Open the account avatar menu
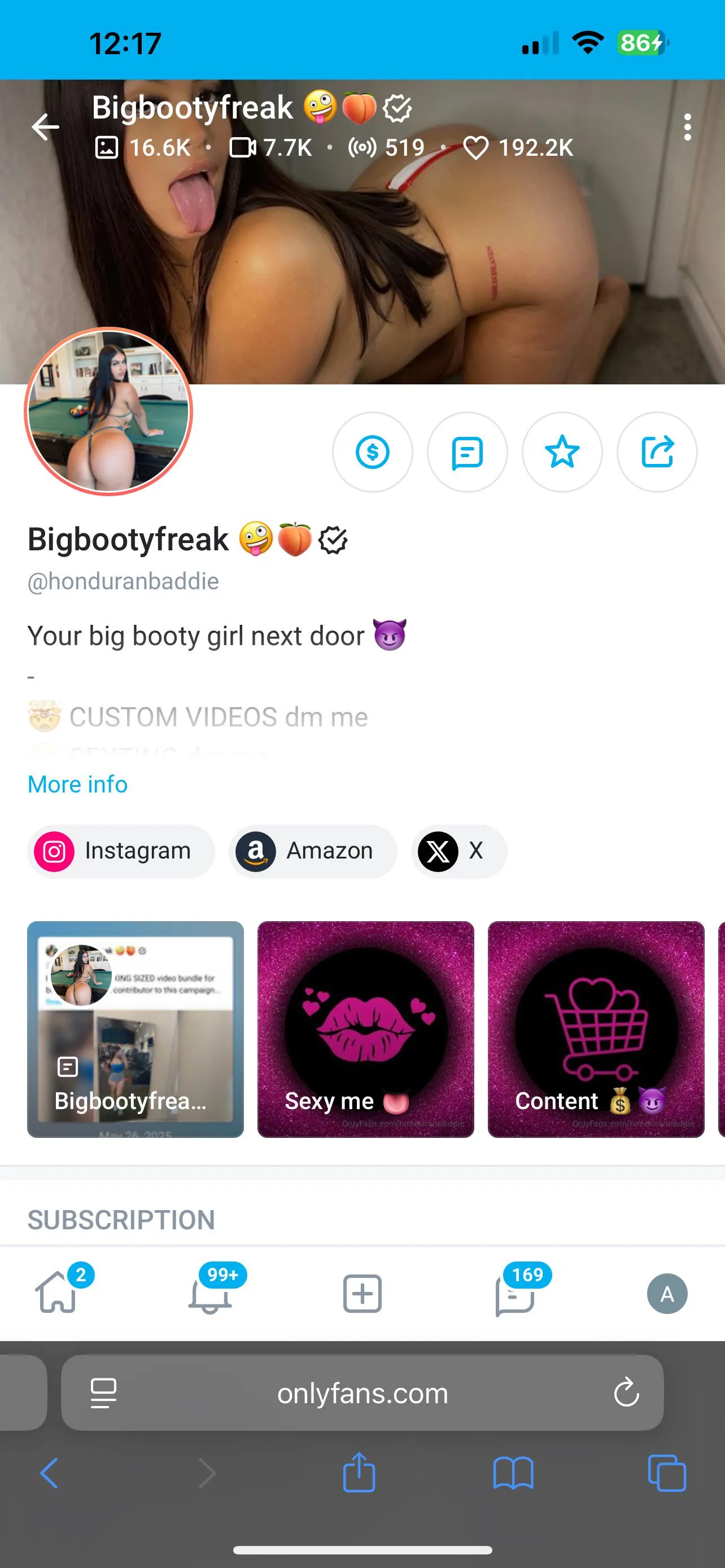725x1568 pixels. point(667,1293)
